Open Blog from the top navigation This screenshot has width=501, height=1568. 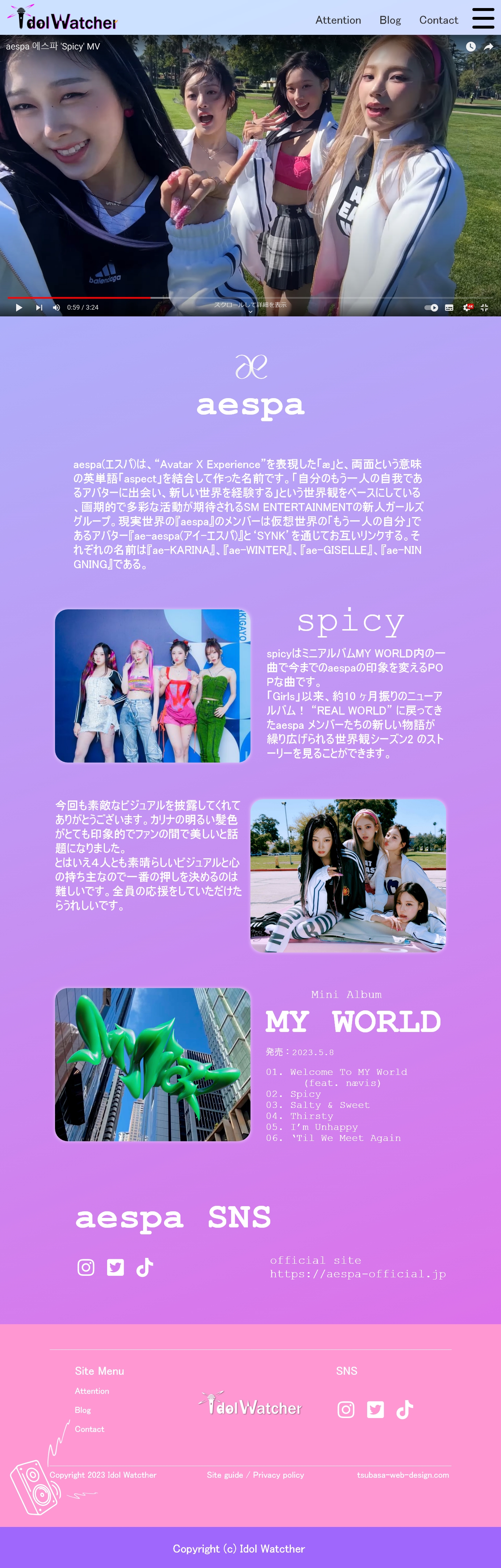pos(390,20)
